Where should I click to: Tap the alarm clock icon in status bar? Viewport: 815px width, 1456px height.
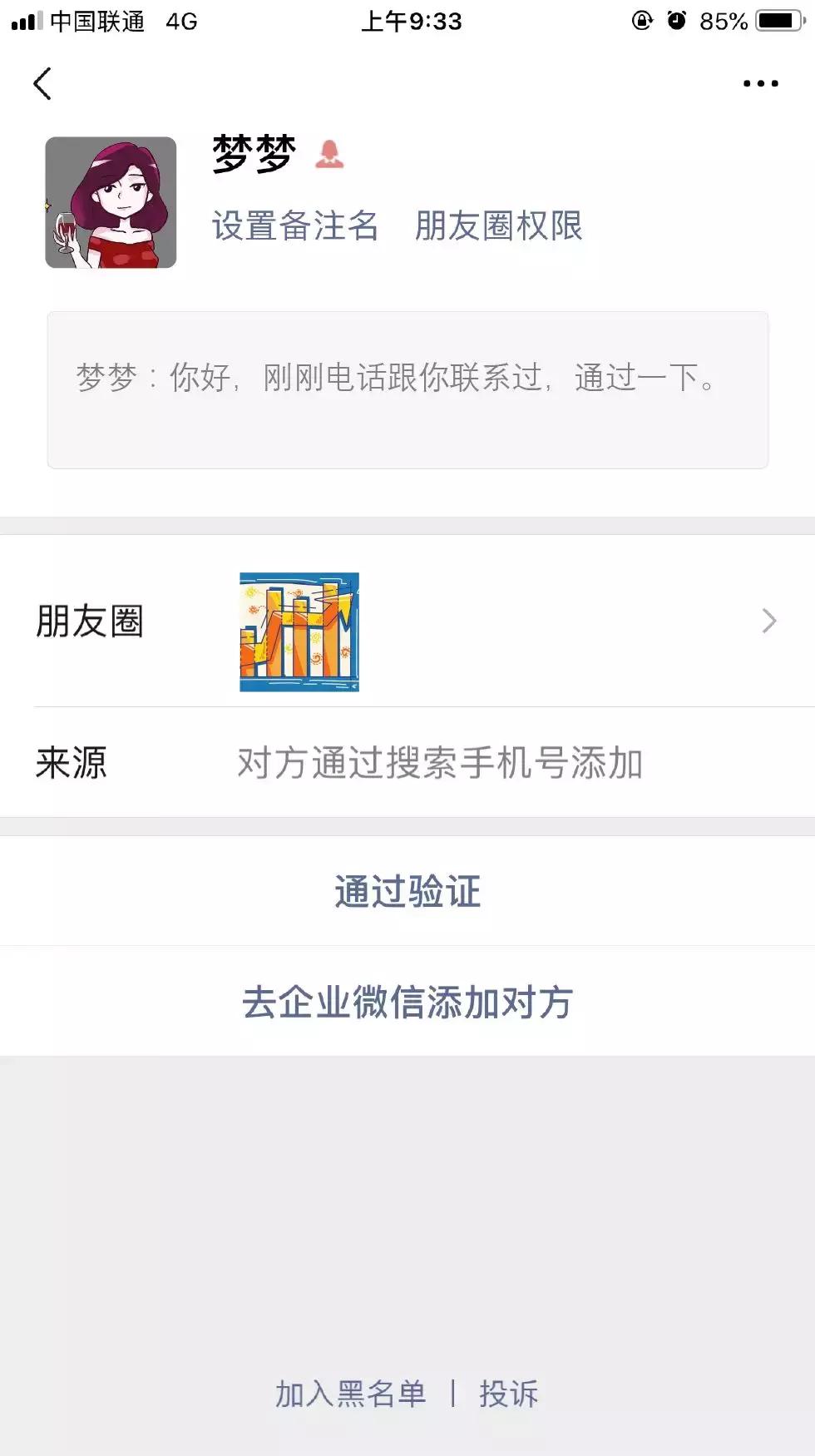pos(675,22)
